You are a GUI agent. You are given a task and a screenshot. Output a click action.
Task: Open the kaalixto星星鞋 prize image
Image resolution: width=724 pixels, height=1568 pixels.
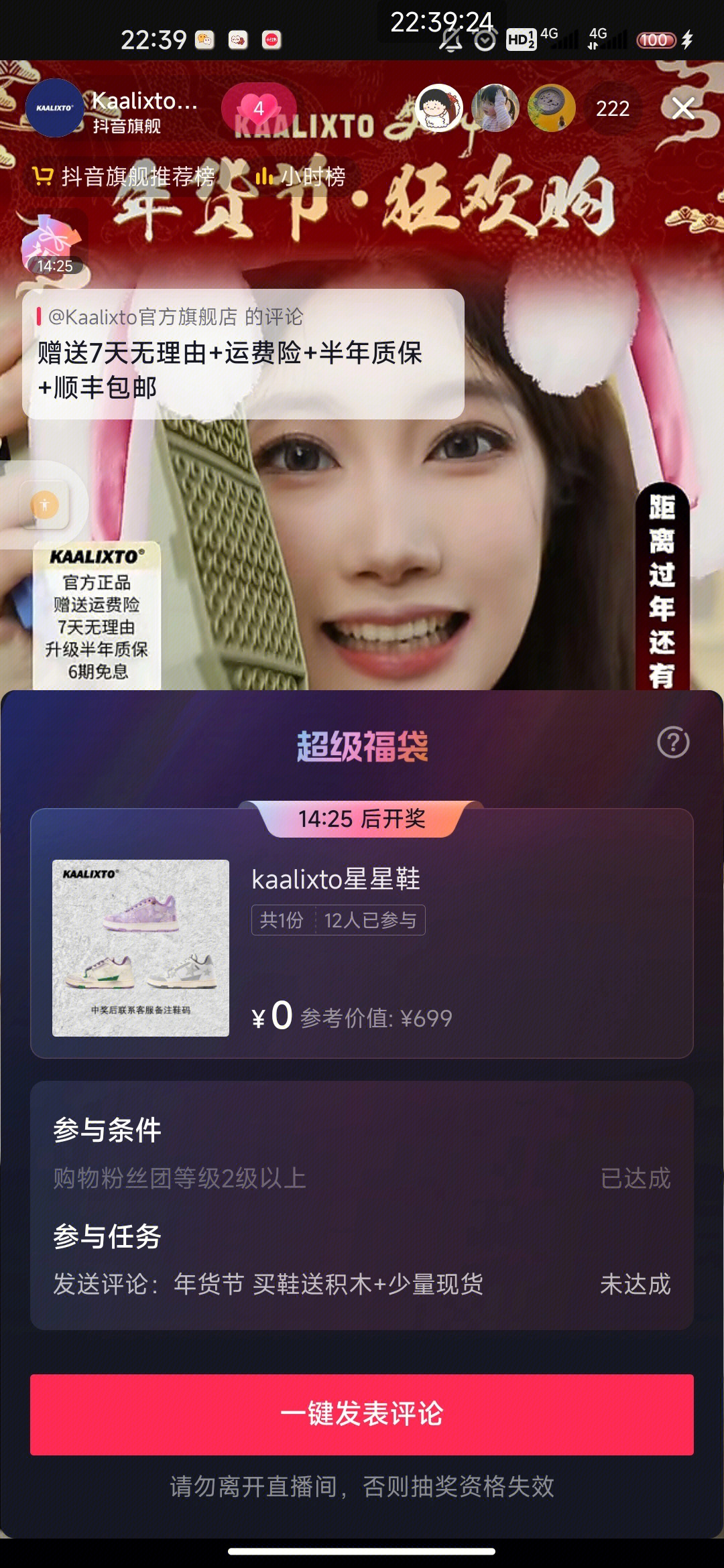141,948
